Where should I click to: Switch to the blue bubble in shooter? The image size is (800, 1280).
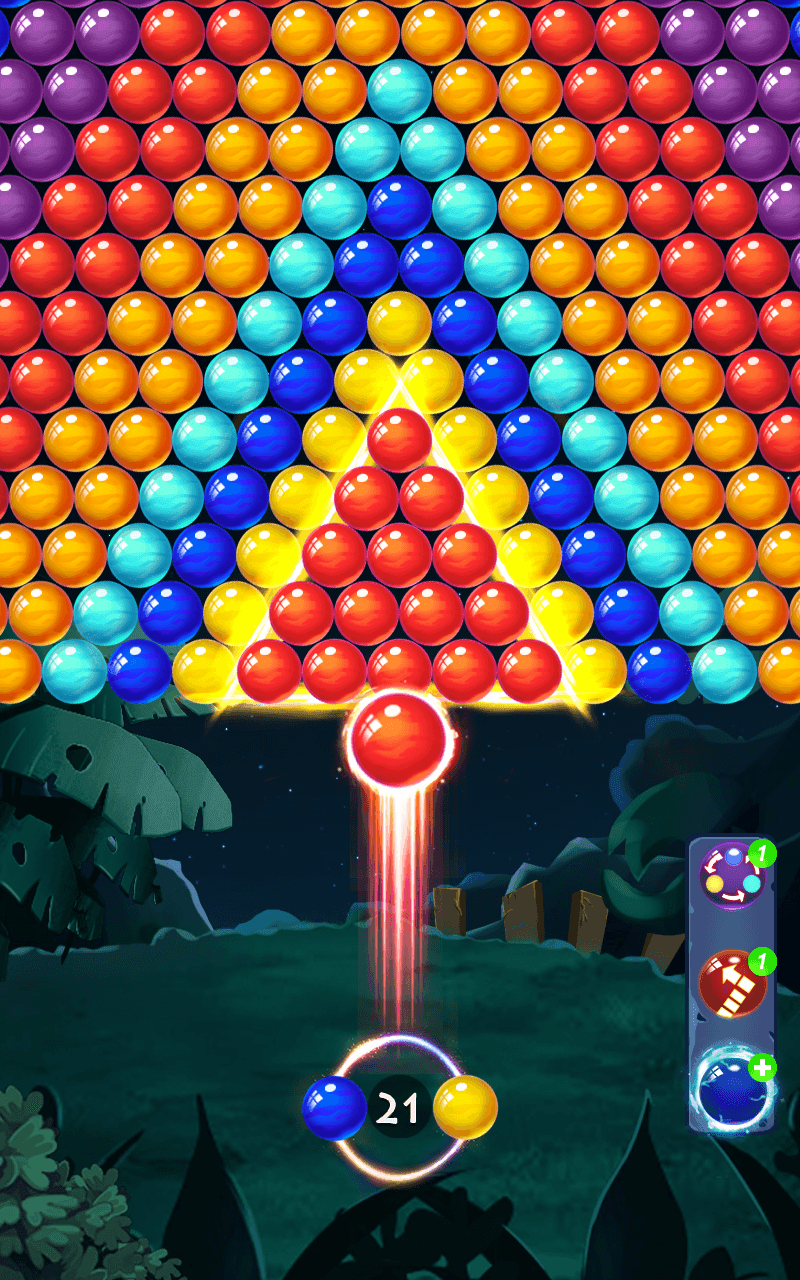[334, 1108]
